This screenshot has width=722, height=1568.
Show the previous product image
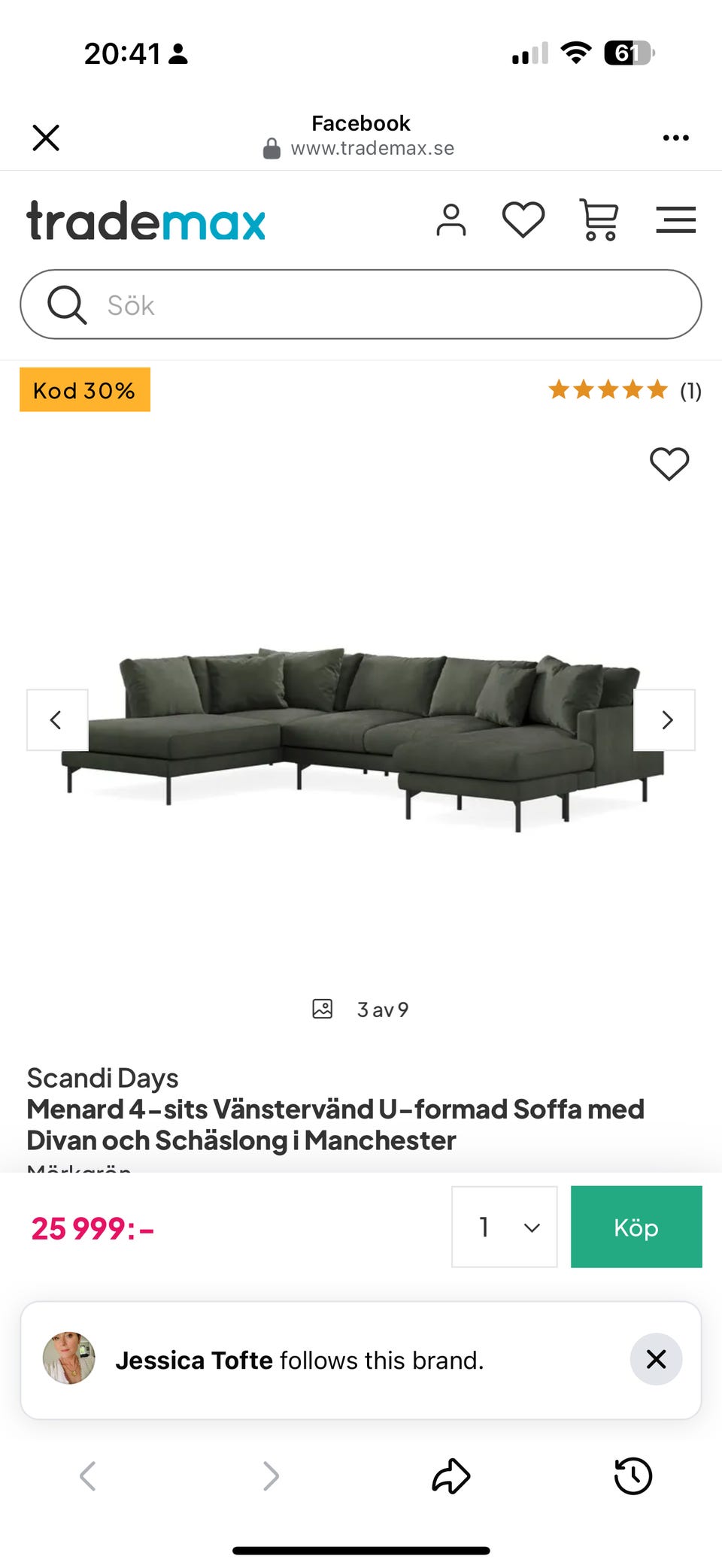(56, 719)
